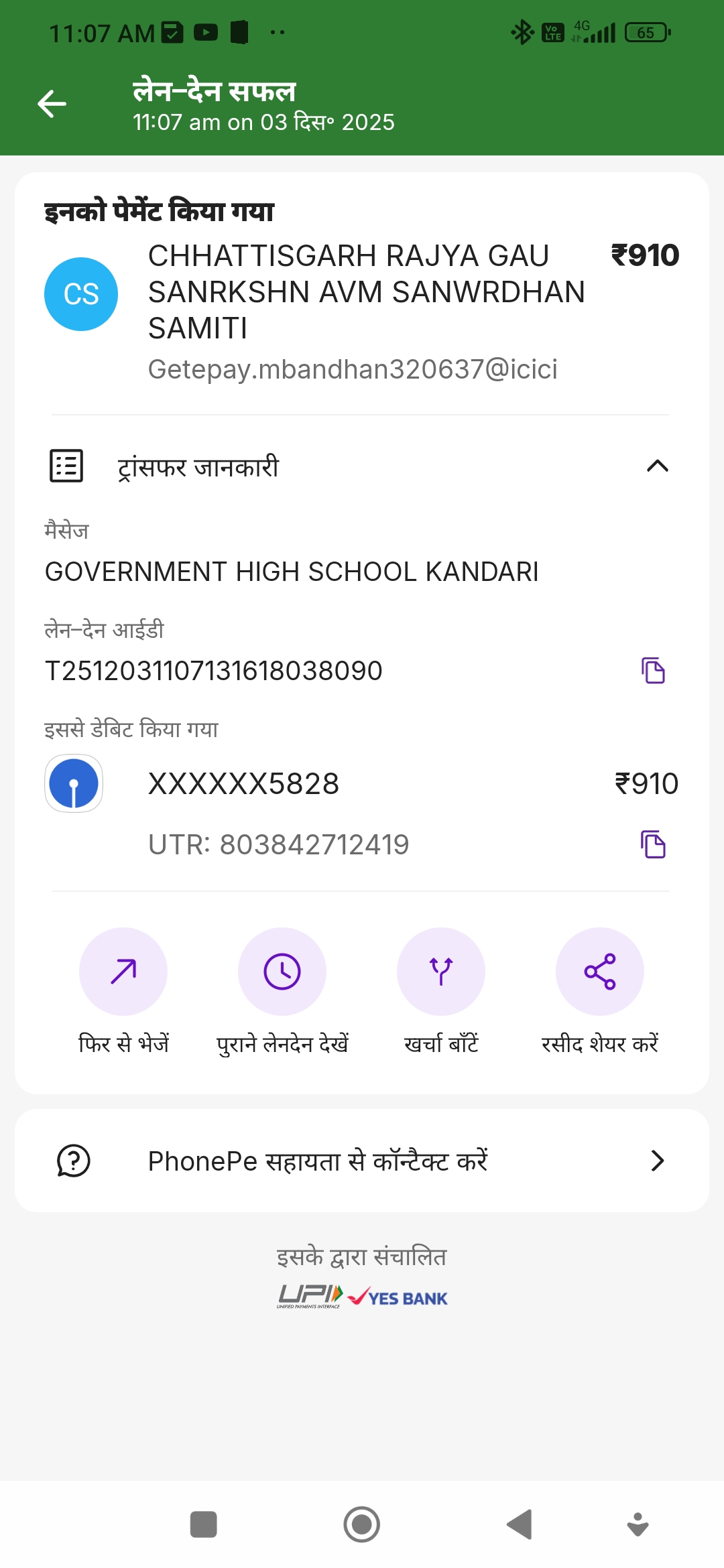
Task: Tap फिर से भेजें to send again
Action: [x=123, y=972]
